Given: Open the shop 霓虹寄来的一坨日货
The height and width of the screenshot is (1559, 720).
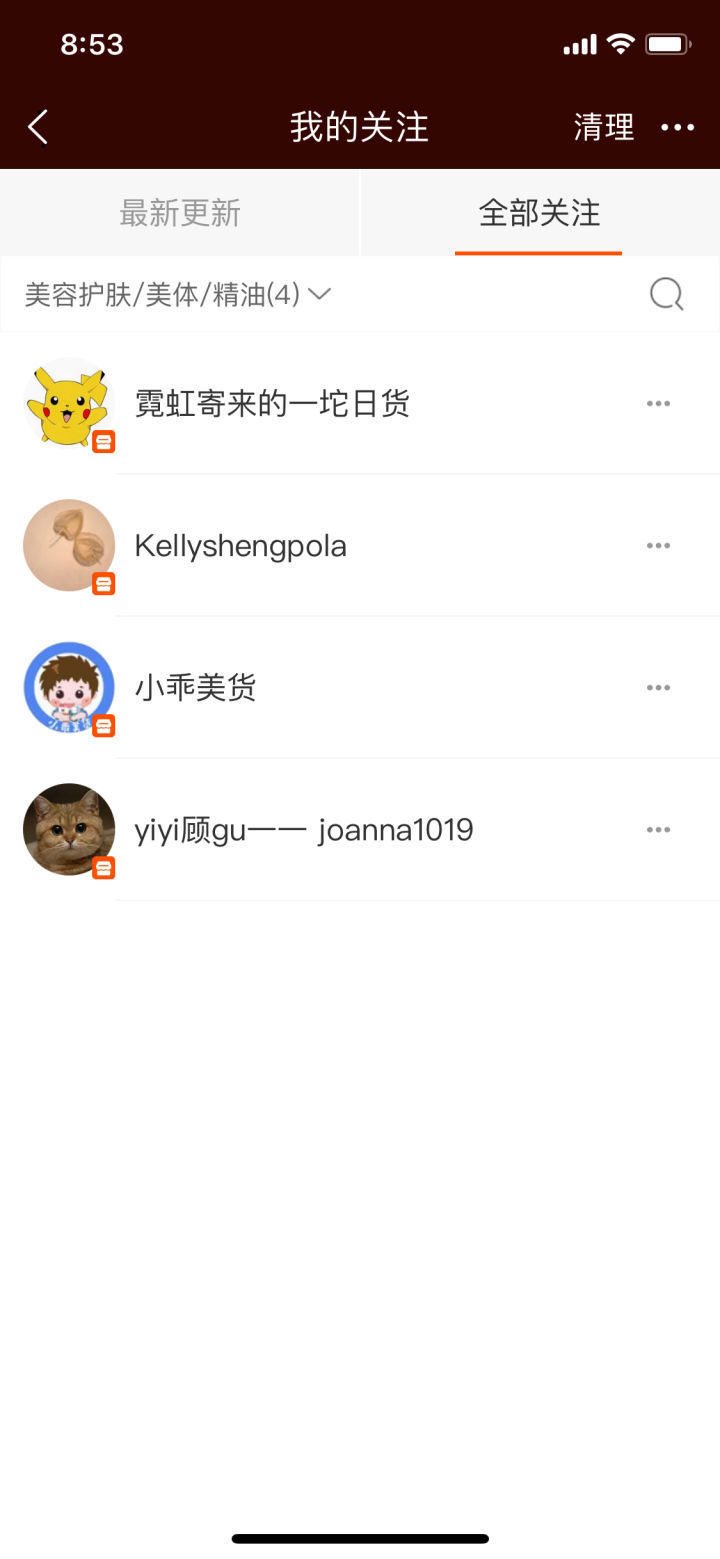Looking at the screenshot, I should tap(272, 404).
